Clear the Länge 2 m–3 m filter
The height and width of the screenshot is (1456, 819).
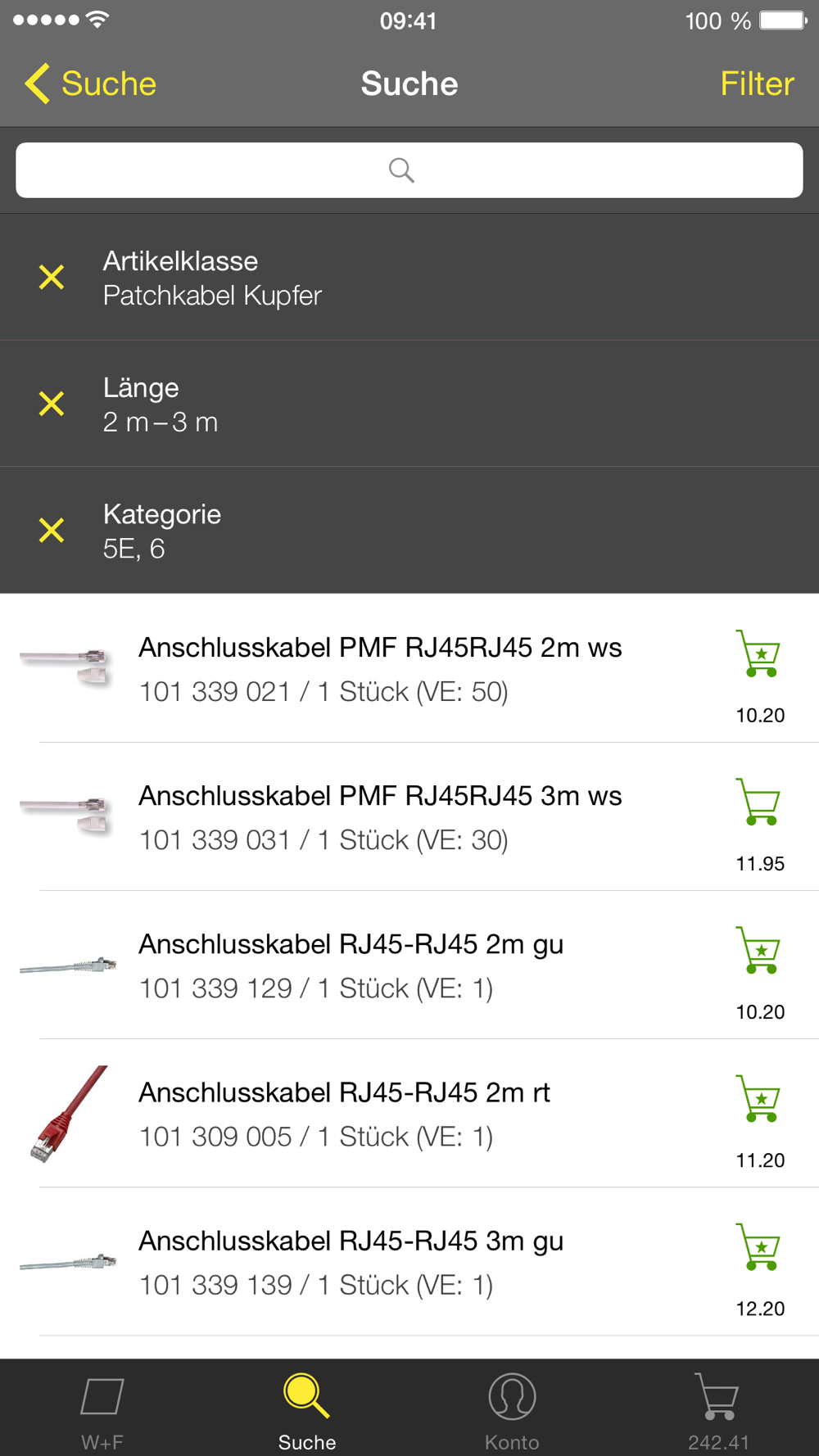[x=52, y=404]
